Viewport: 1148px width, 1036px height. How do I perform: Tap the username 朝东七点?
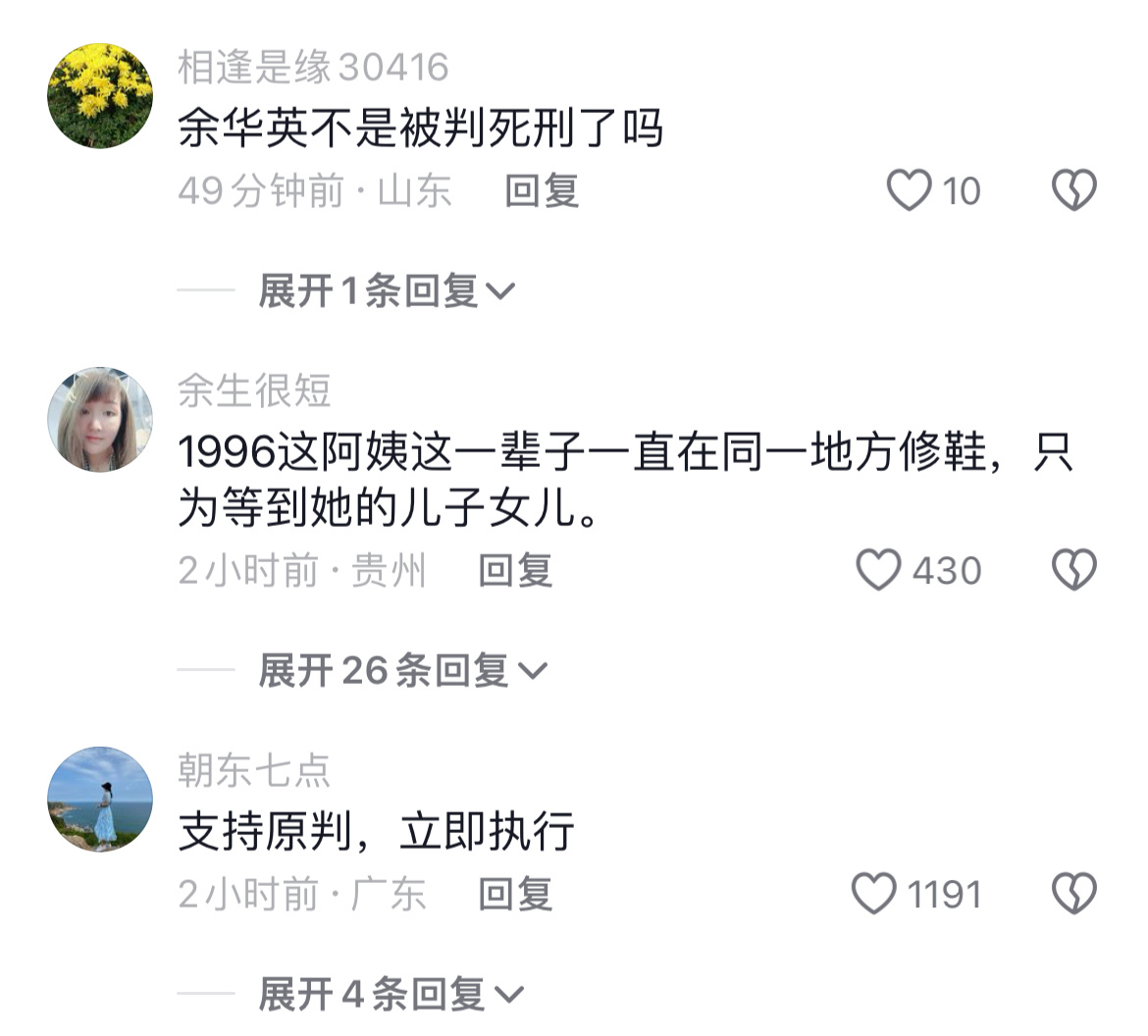[254, 770]
